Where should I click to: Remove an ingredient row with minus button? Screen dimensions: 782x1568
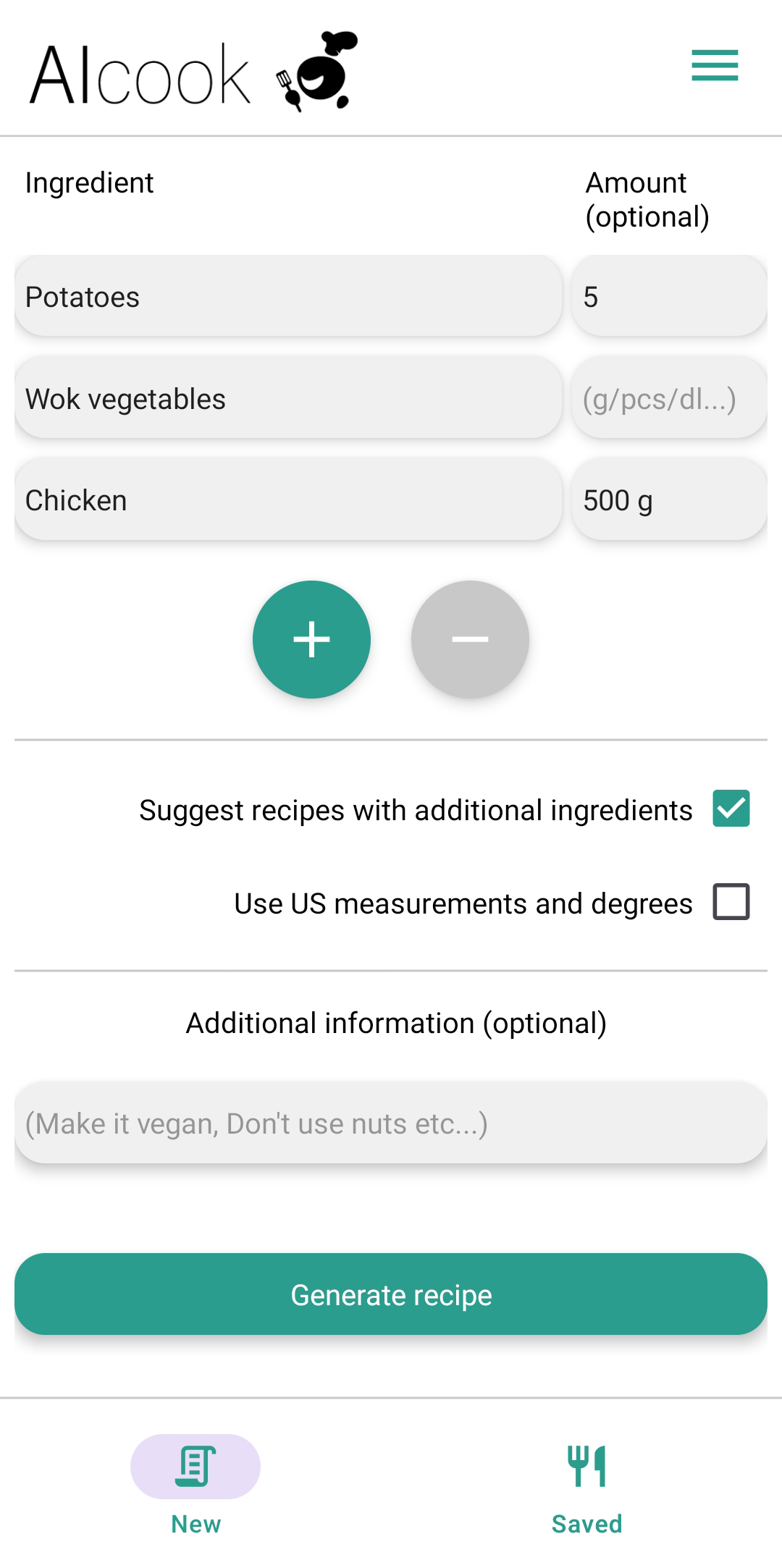click(x=470, y=639)
